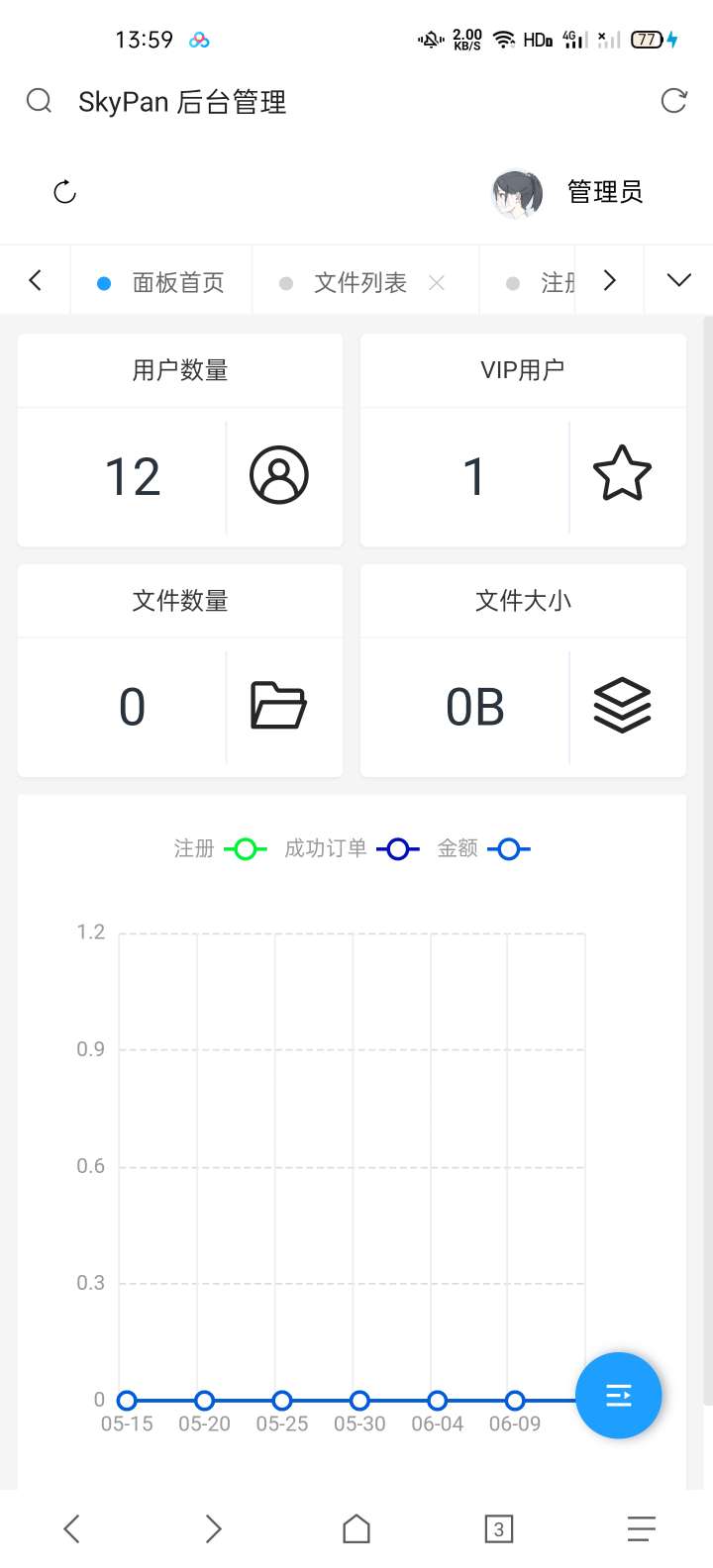Click the 管理员 avatar thumbnail
713x1568 pixels.
point(517,193)
